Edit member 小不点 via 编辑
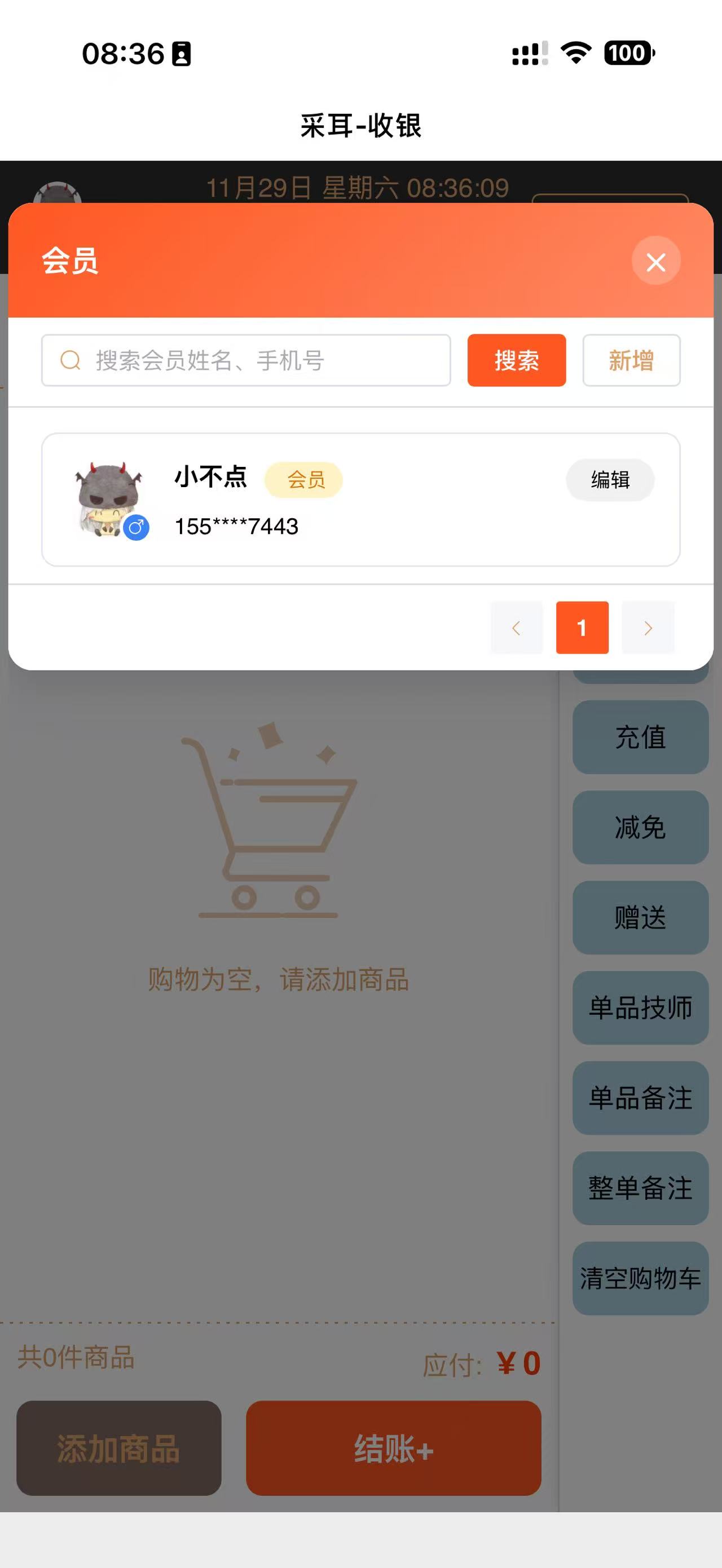722x1568 pixels. pyautogui.click(x=610, y=480)
